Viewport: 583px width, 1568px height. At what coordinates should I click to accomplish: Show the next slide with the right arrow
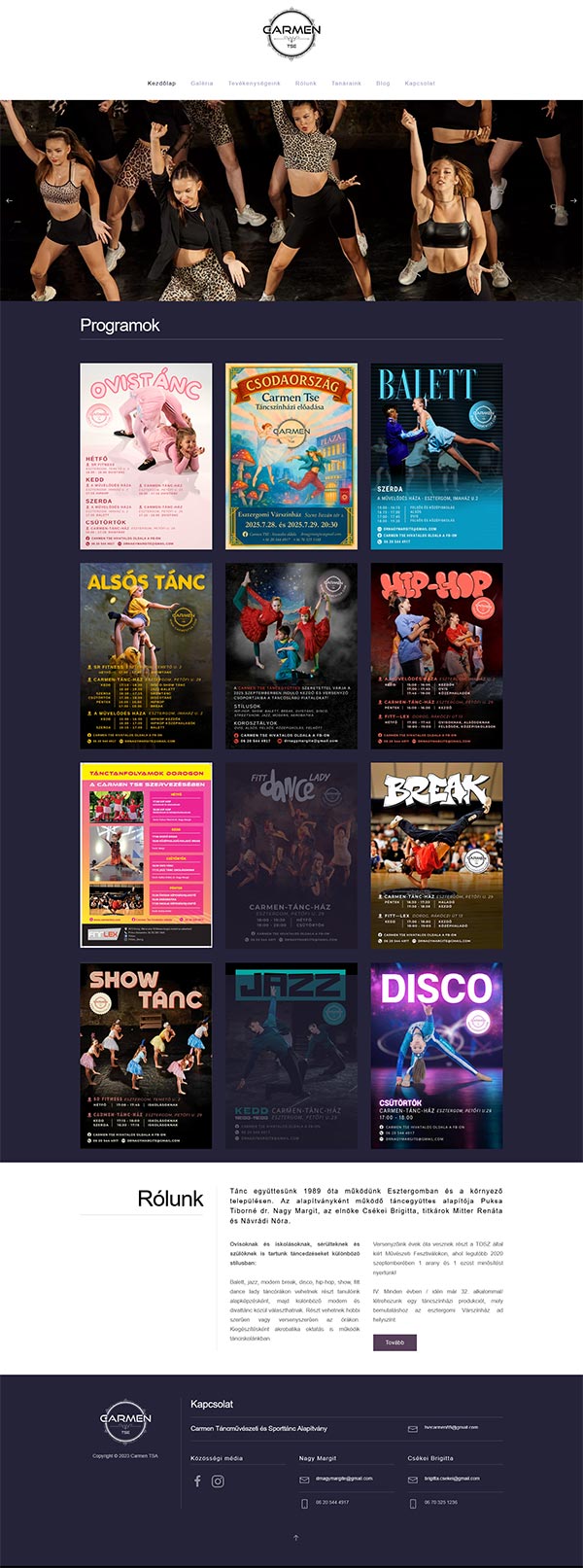573,200
